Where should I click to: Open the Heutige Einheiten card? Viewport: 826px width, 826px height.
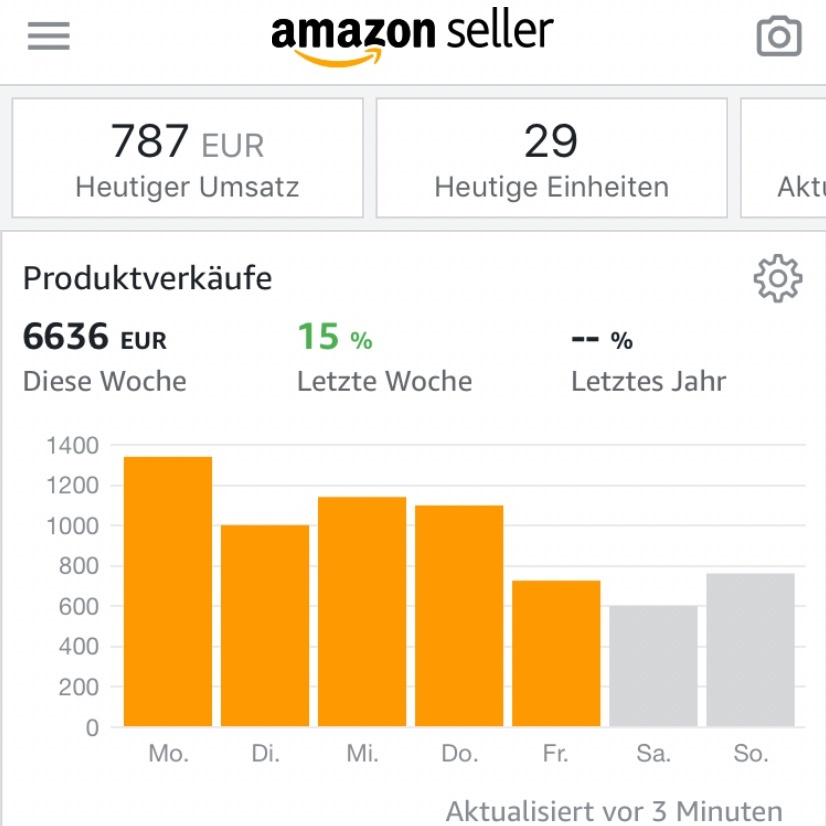click(551, 158)
